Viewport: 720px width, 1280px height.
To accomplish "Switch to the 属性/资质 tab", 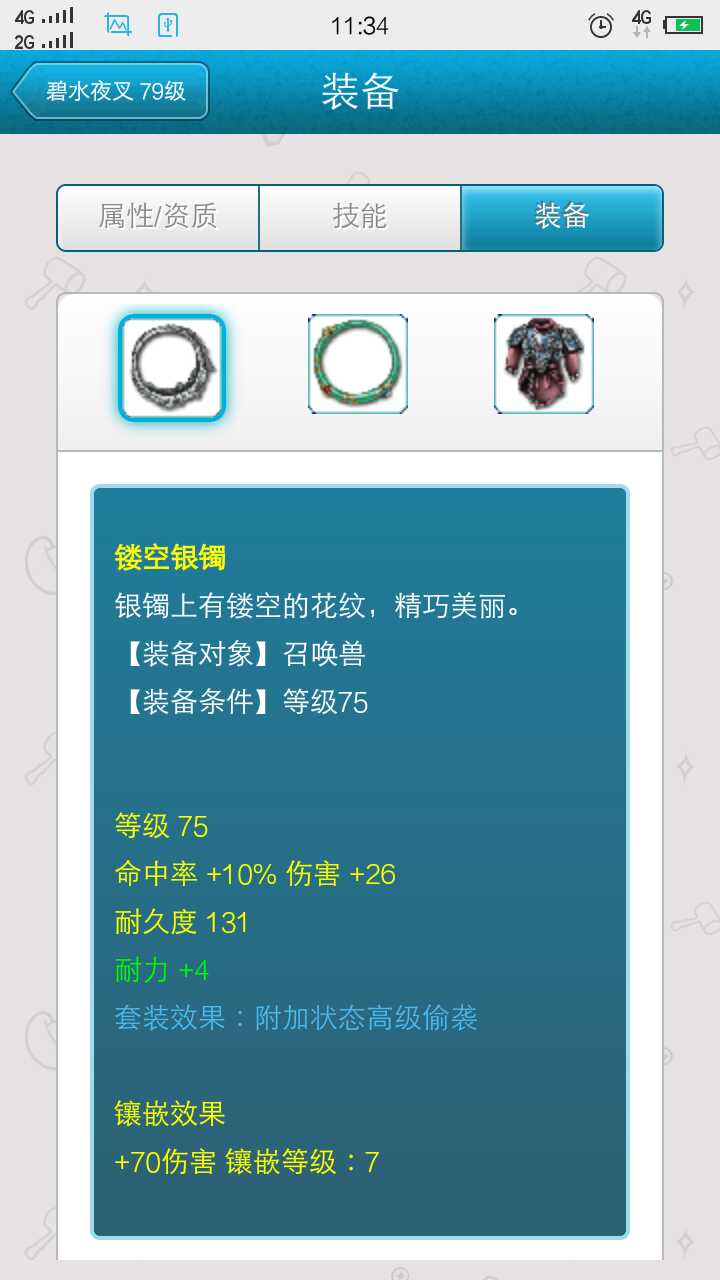I will point(158,217).
